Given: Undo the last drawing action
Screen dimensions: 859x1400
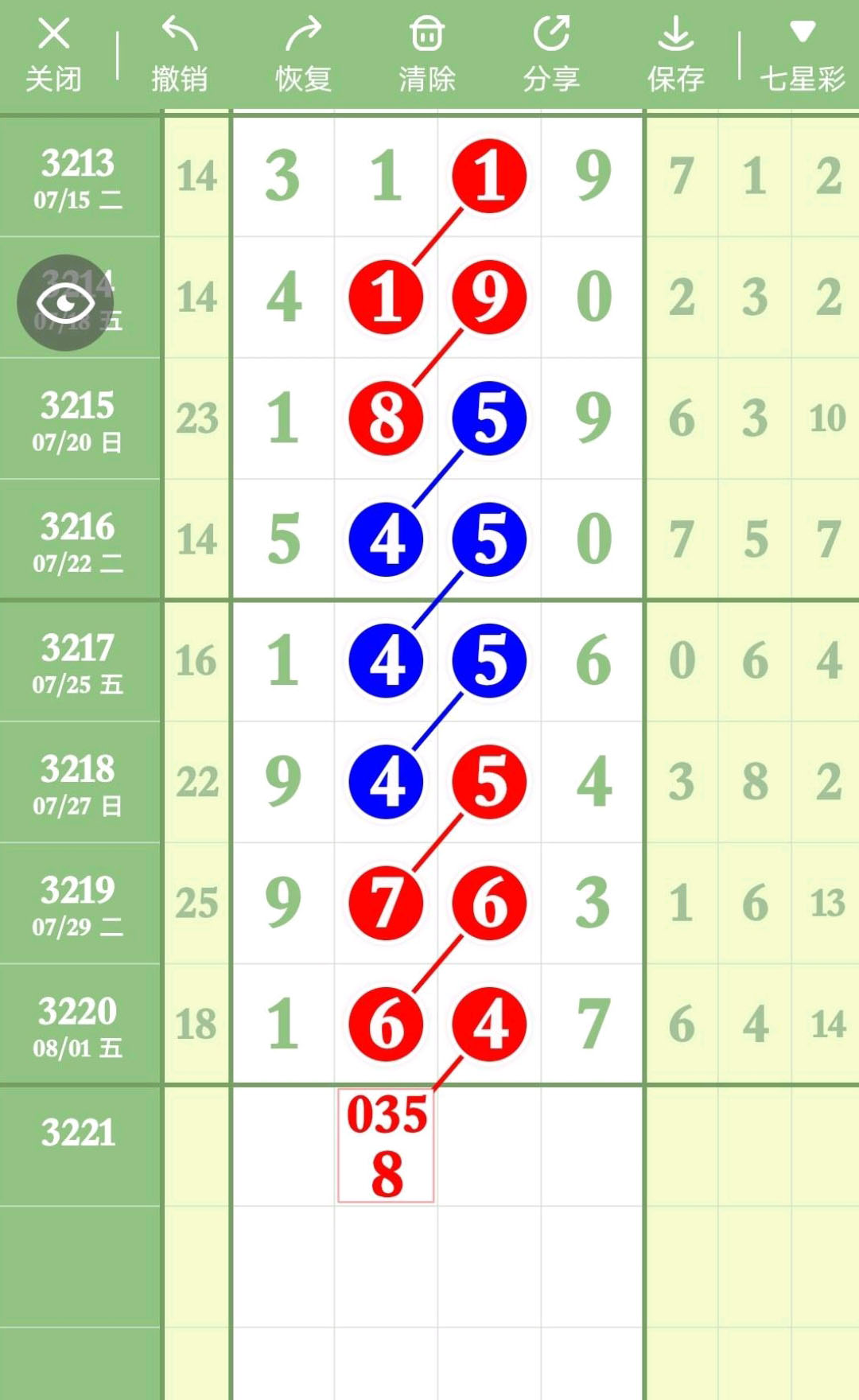Looking at the screenshot, I should coord(179,56).
